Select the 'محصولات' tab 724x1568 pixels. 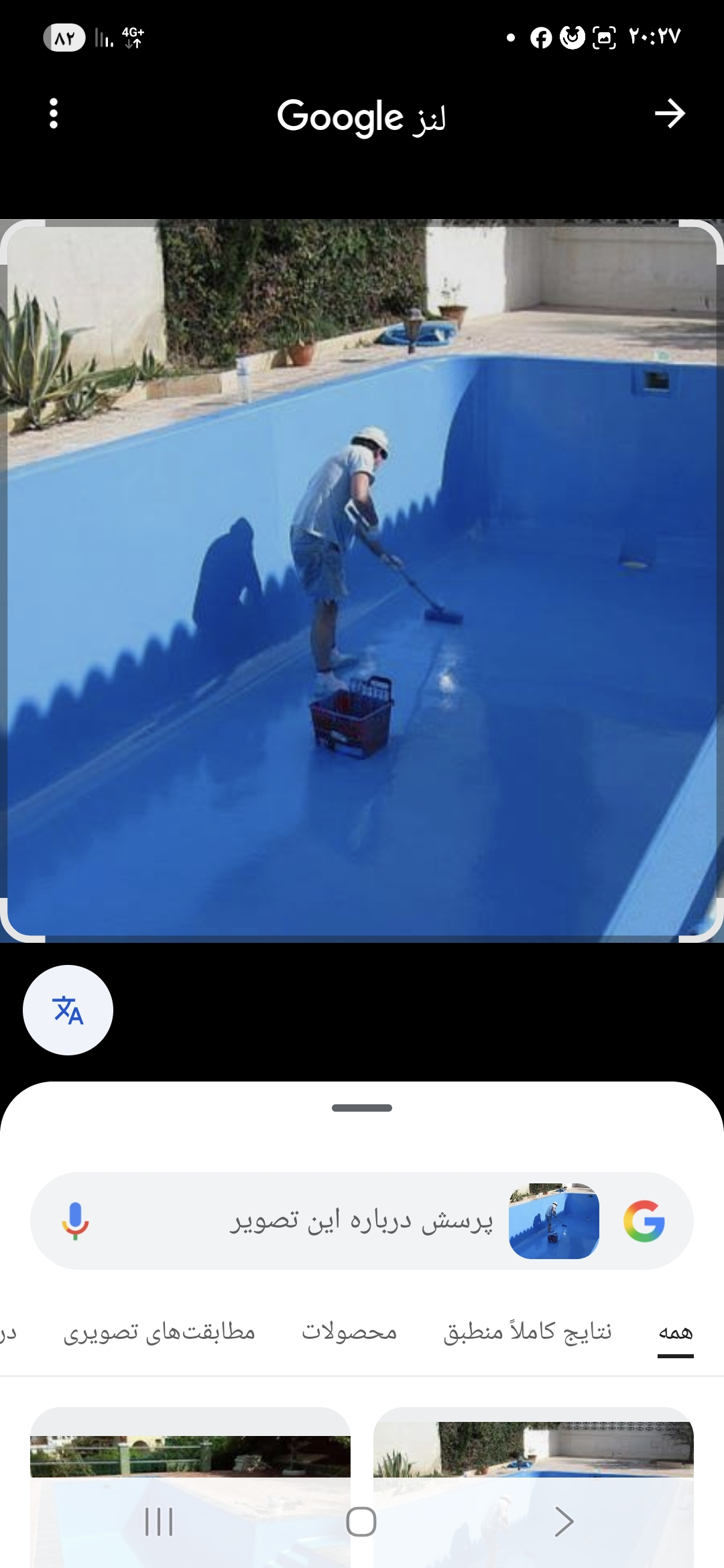click(x=349, y=1332)
